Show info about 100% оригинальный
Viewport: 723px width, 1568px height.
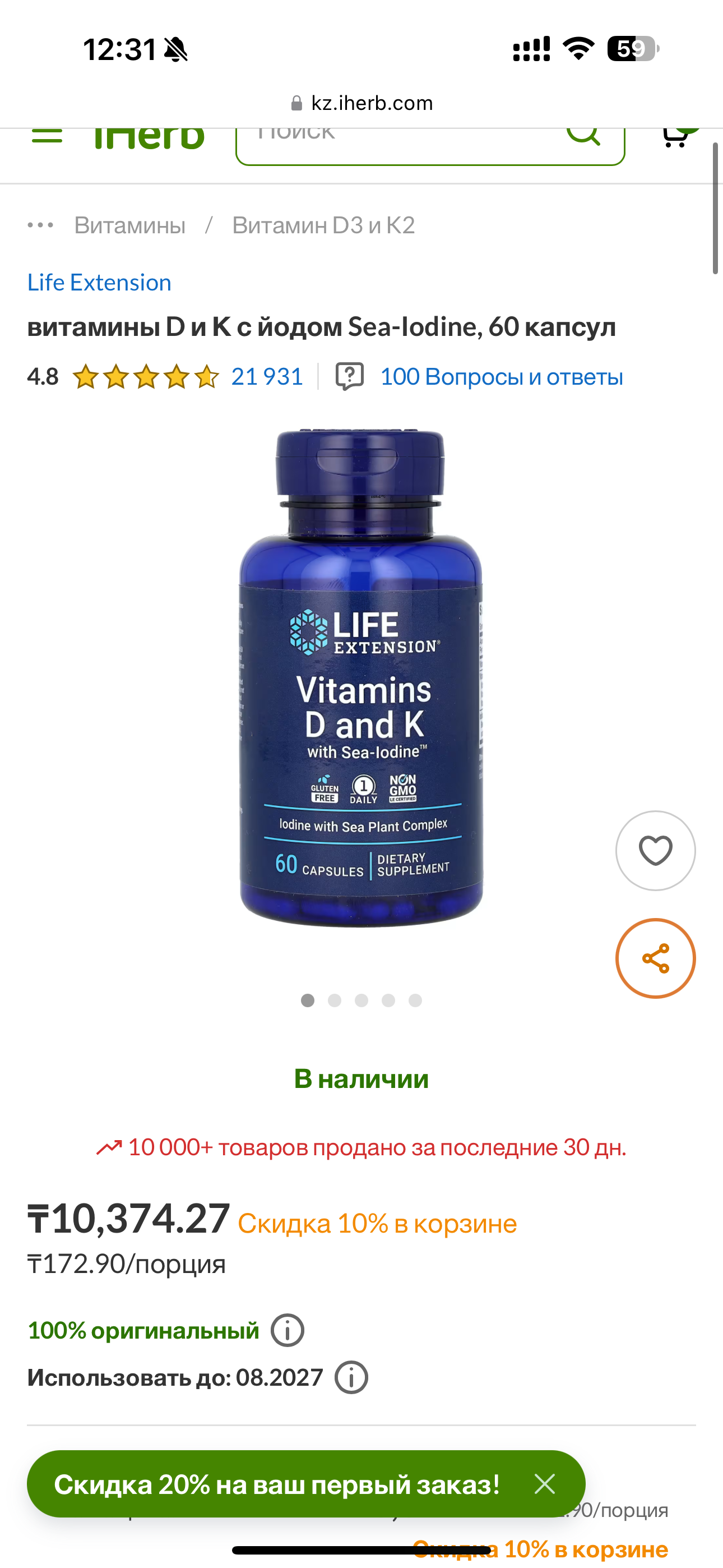[x=288, y=1330]
